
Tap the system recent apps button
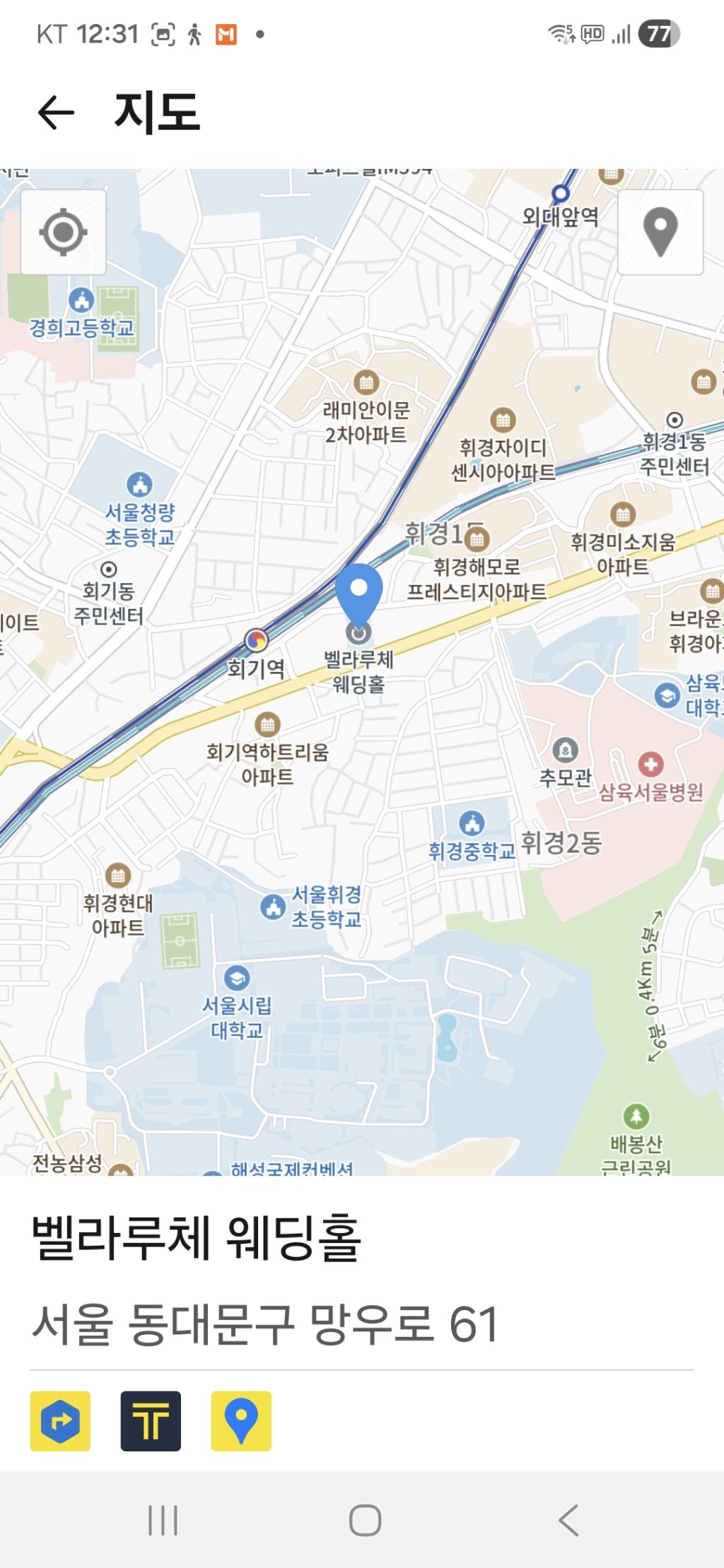(x=163, y=1520)
